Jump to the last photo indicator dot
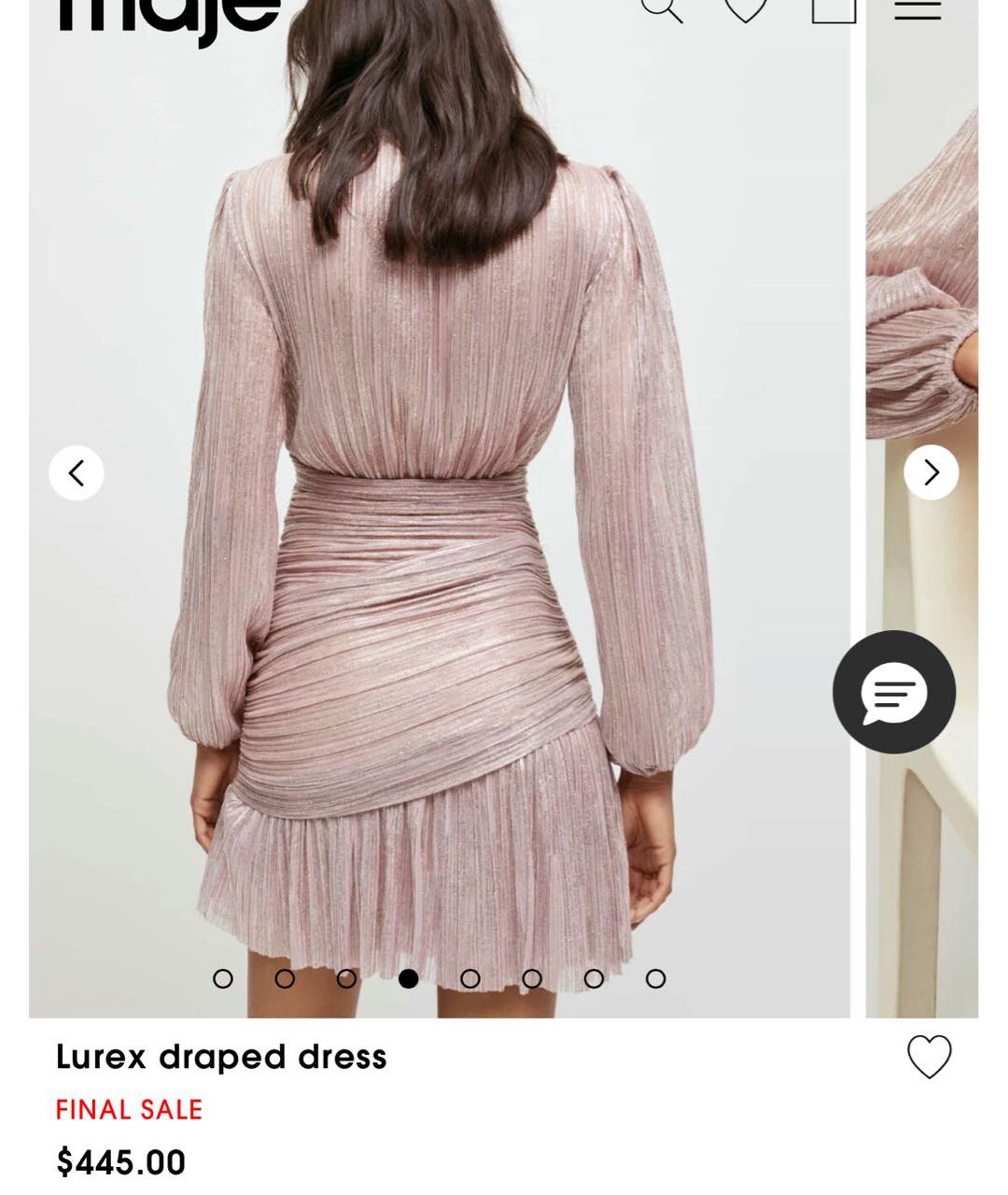1008x1195 pixels. click(x=656, y=978)
